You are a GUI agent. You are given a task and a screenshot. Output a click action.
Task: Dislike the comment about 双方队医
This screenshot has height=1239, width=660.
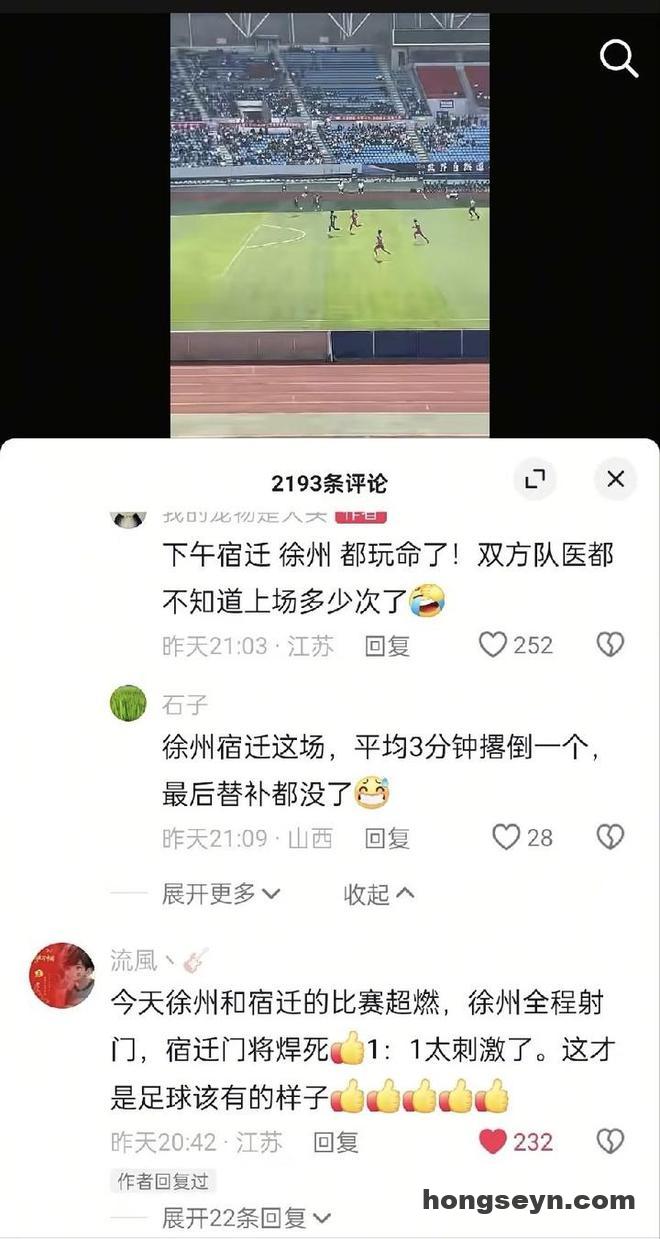(610, 645)
